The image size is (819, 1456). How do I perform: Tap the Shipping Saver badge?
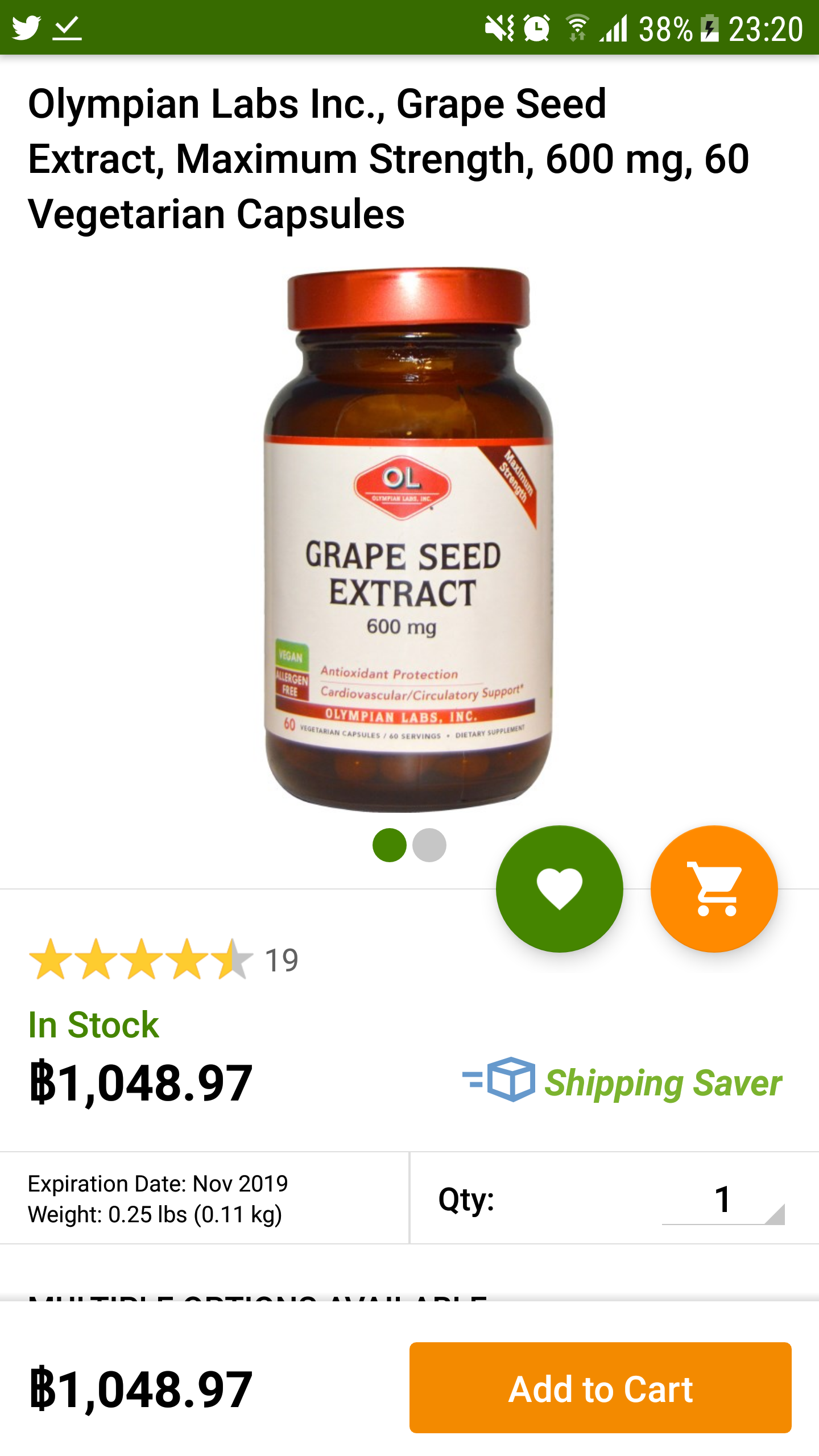tap(622, 1081)
